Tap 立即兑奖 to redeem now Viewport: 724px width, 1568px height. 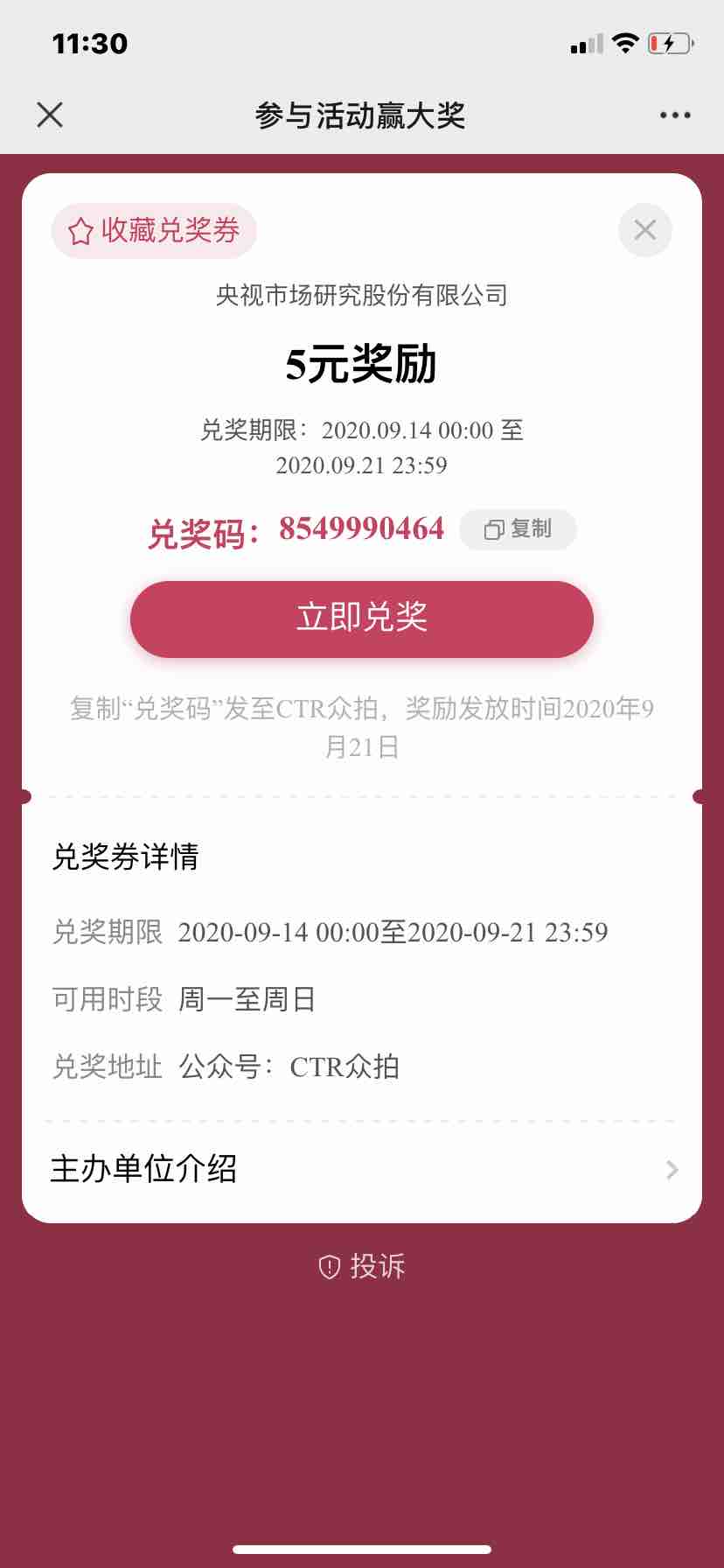tap(361, 619)
